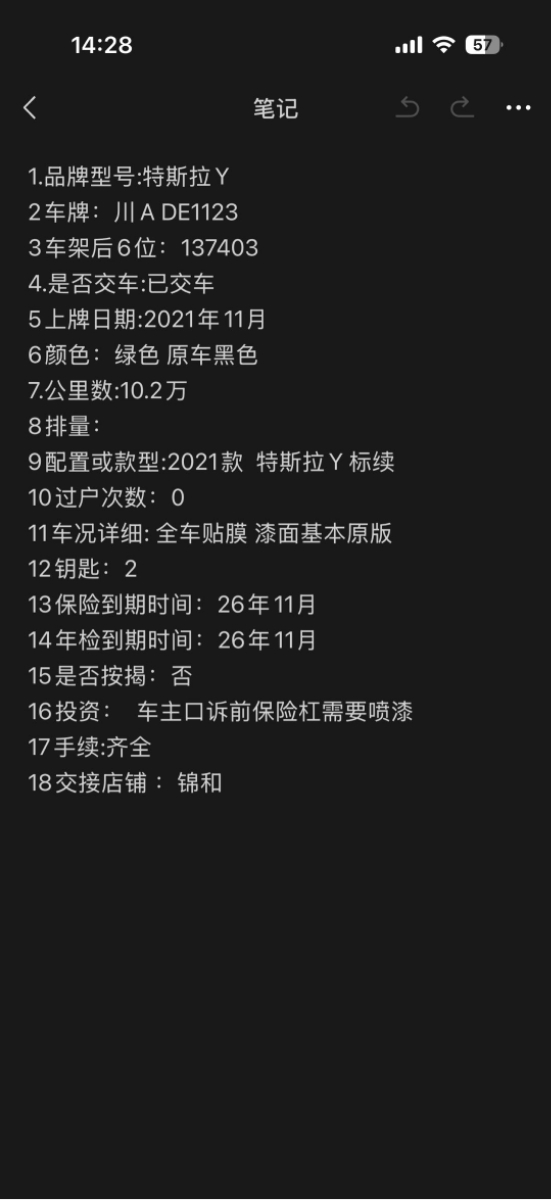Open the three-dot overflow menu
This screenshot has height=1200, width=551.
(x=518, y=108)
